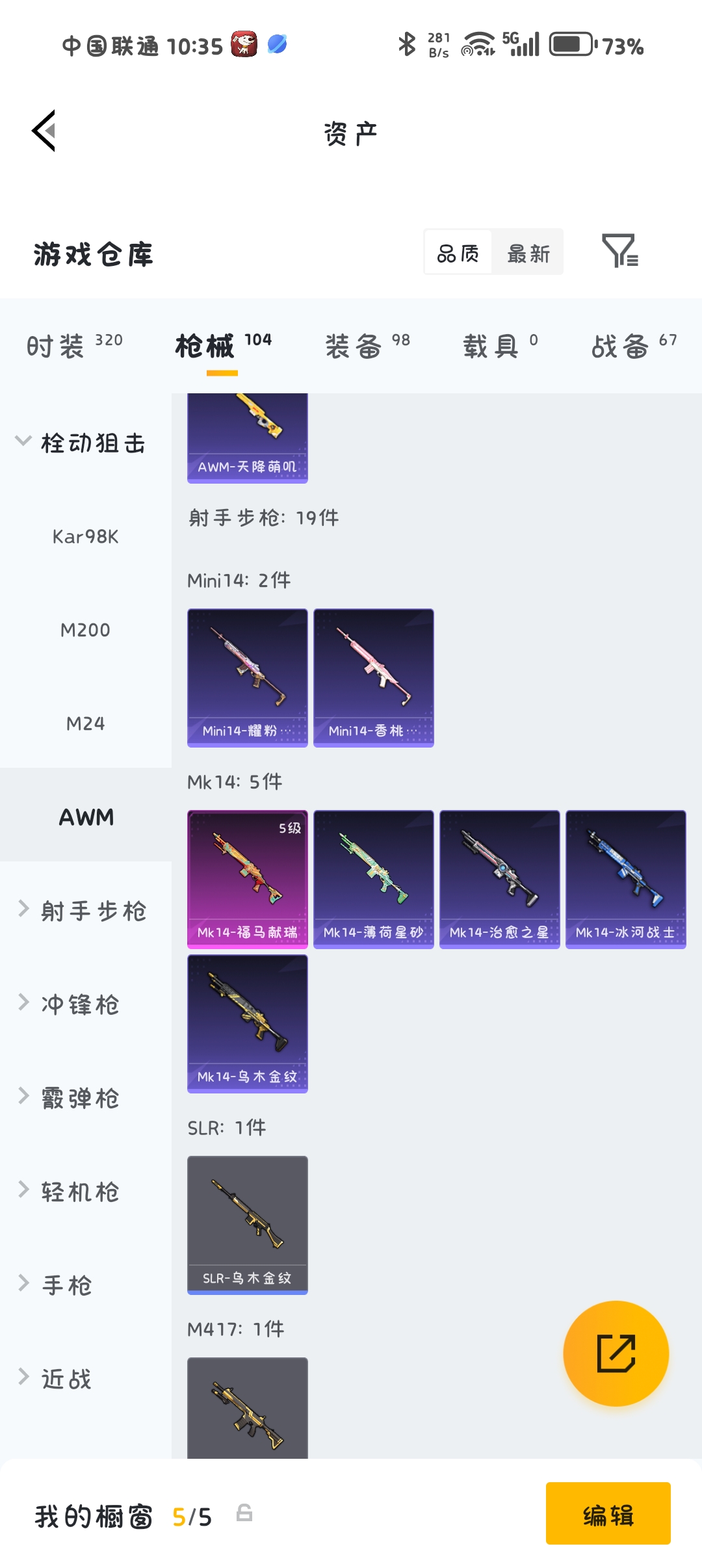Sort the warehouse by 品质
The height and width of the screenshot is (1568, 702).
pos(458,252)
